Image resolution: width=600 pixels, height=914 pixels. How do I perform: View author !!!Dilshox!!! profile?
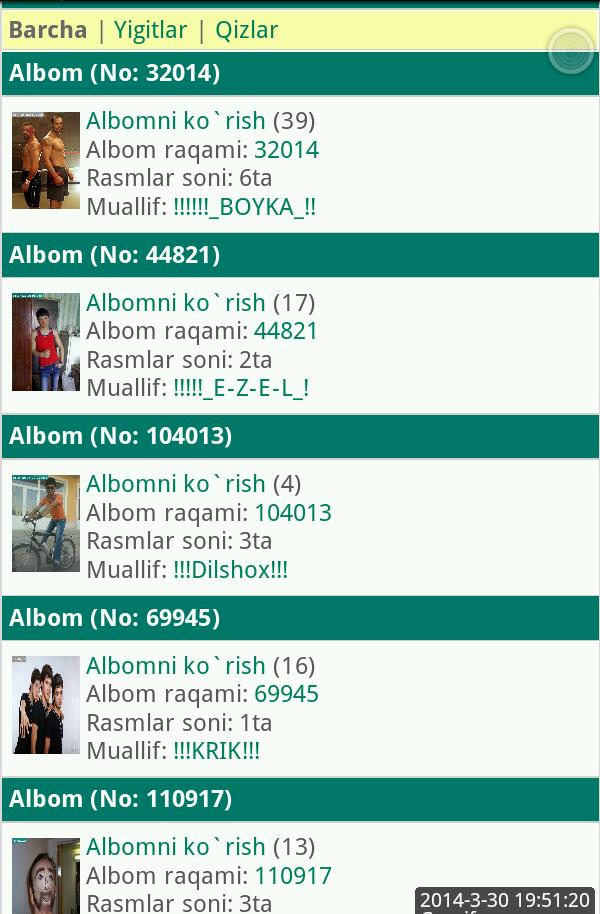[x=230, y=570]
